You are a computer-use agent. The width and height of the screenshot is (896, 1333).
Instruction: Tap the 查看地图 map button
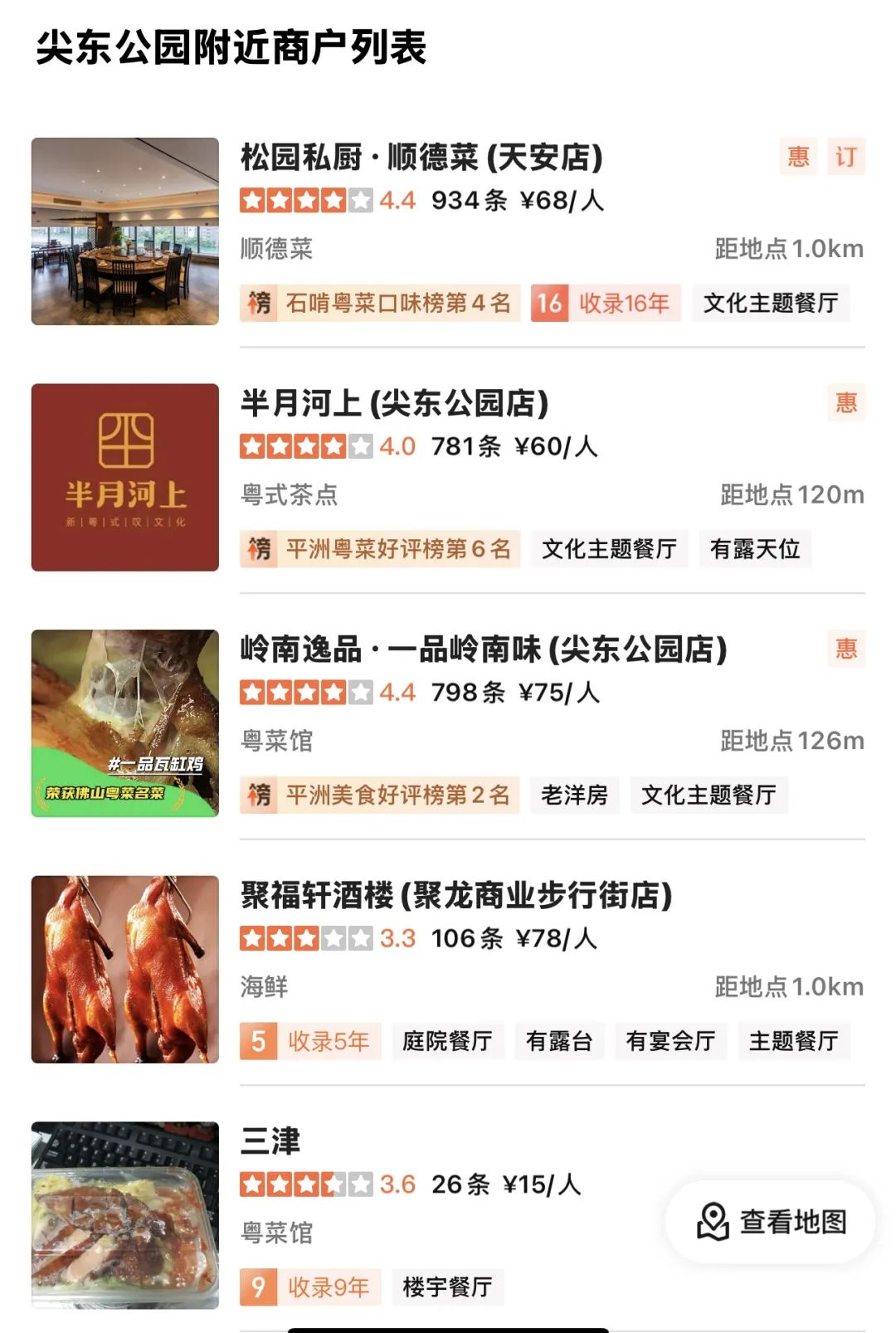pos(771,1222)
